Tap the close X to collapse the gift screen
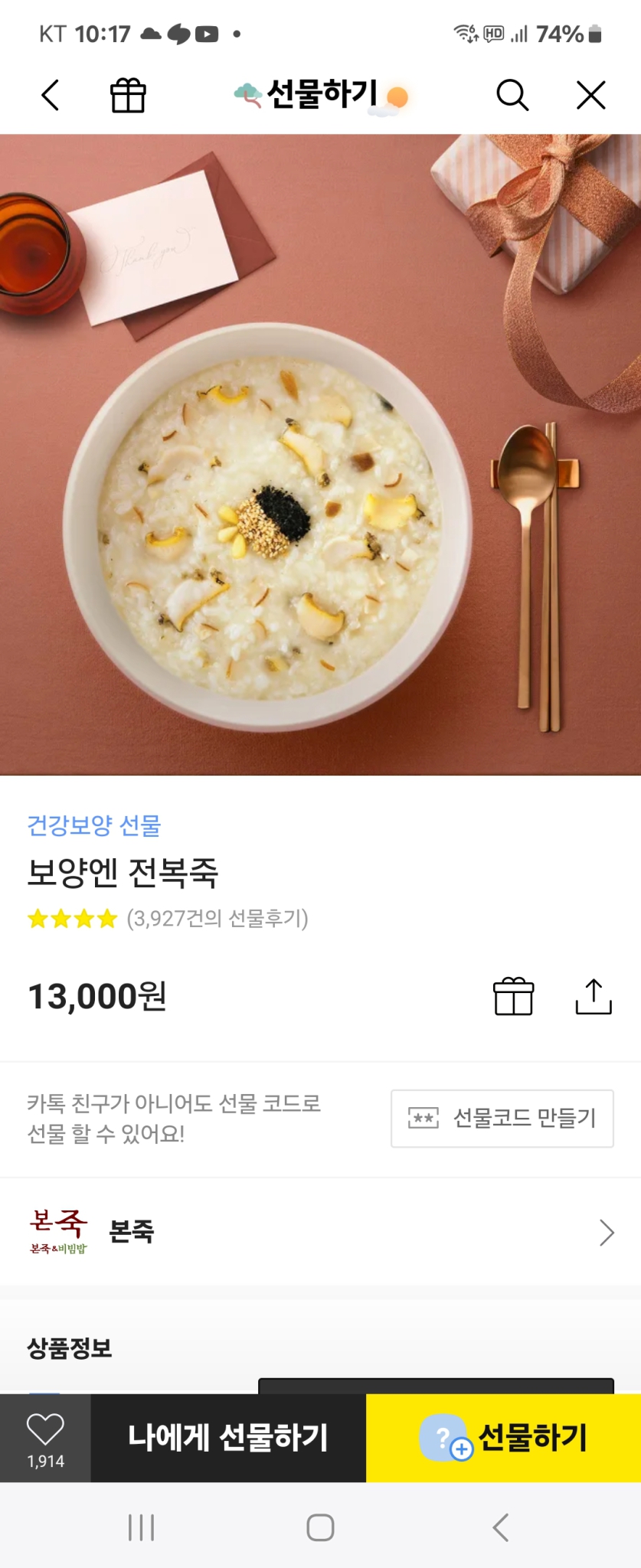641x1568 pixels. point(590,95)
